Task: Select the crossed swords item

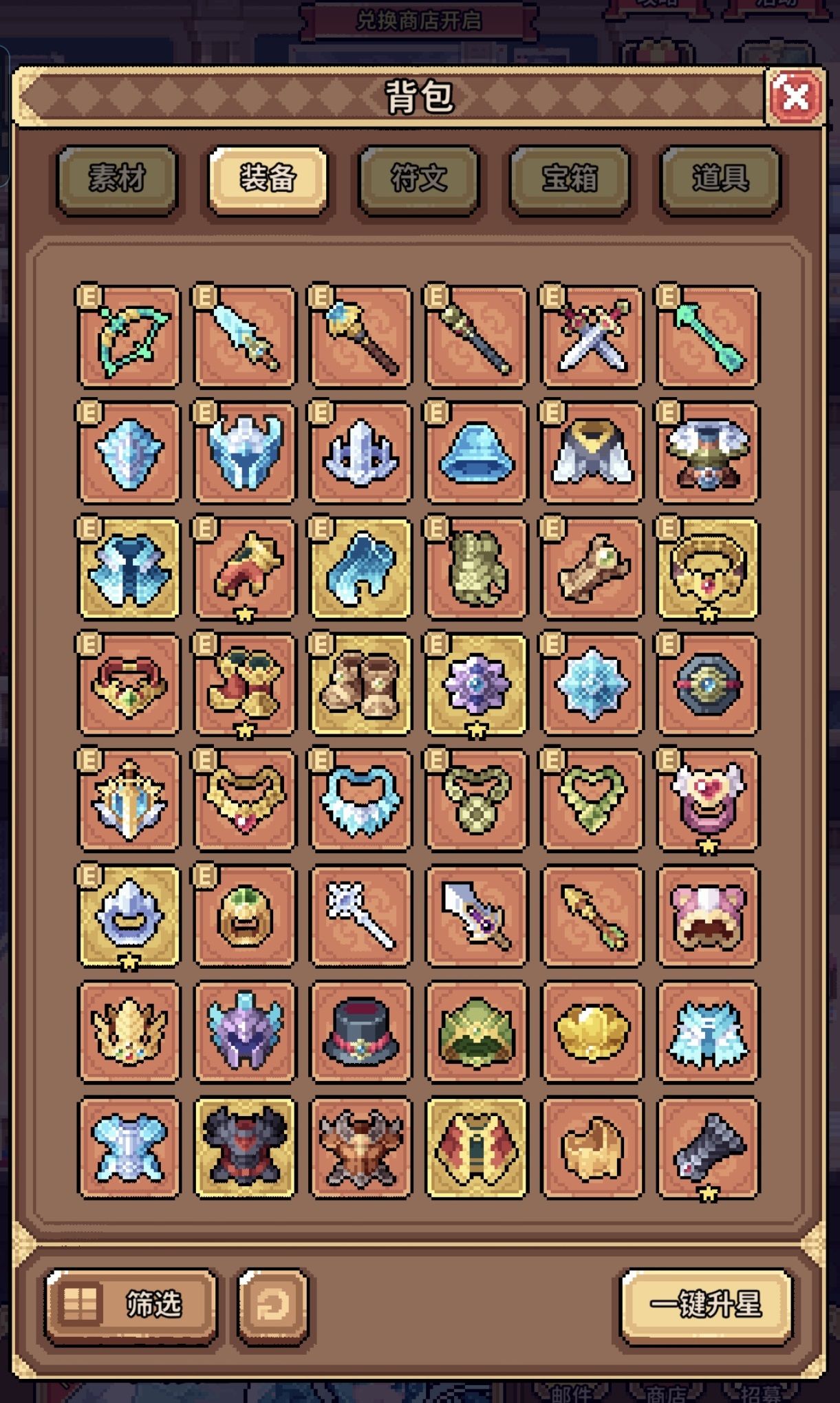Action: coord(592,337)
